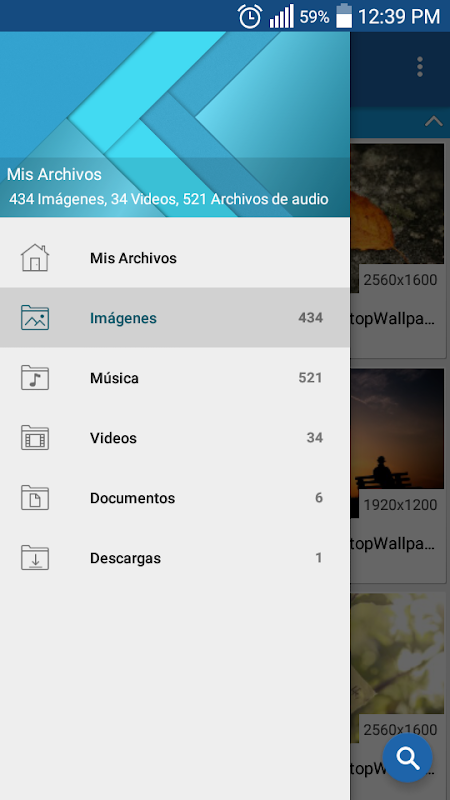Collapse the section with the up chevron
The height and width of the screenshot is (800, 450).
point(434,121)
